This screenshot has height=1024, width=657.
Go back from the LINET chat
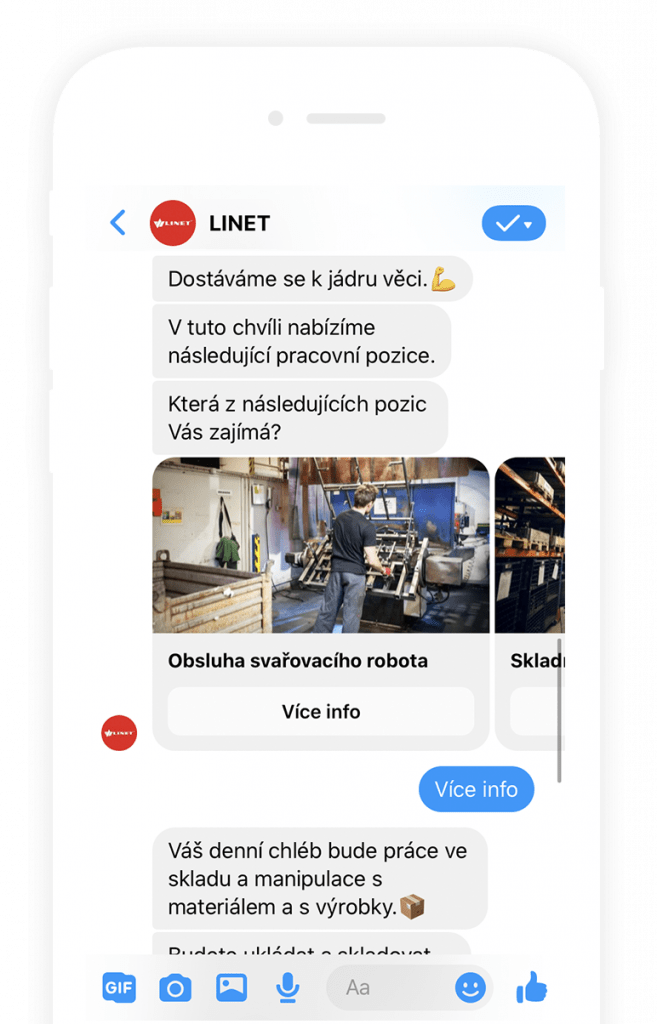click(118, 222)
